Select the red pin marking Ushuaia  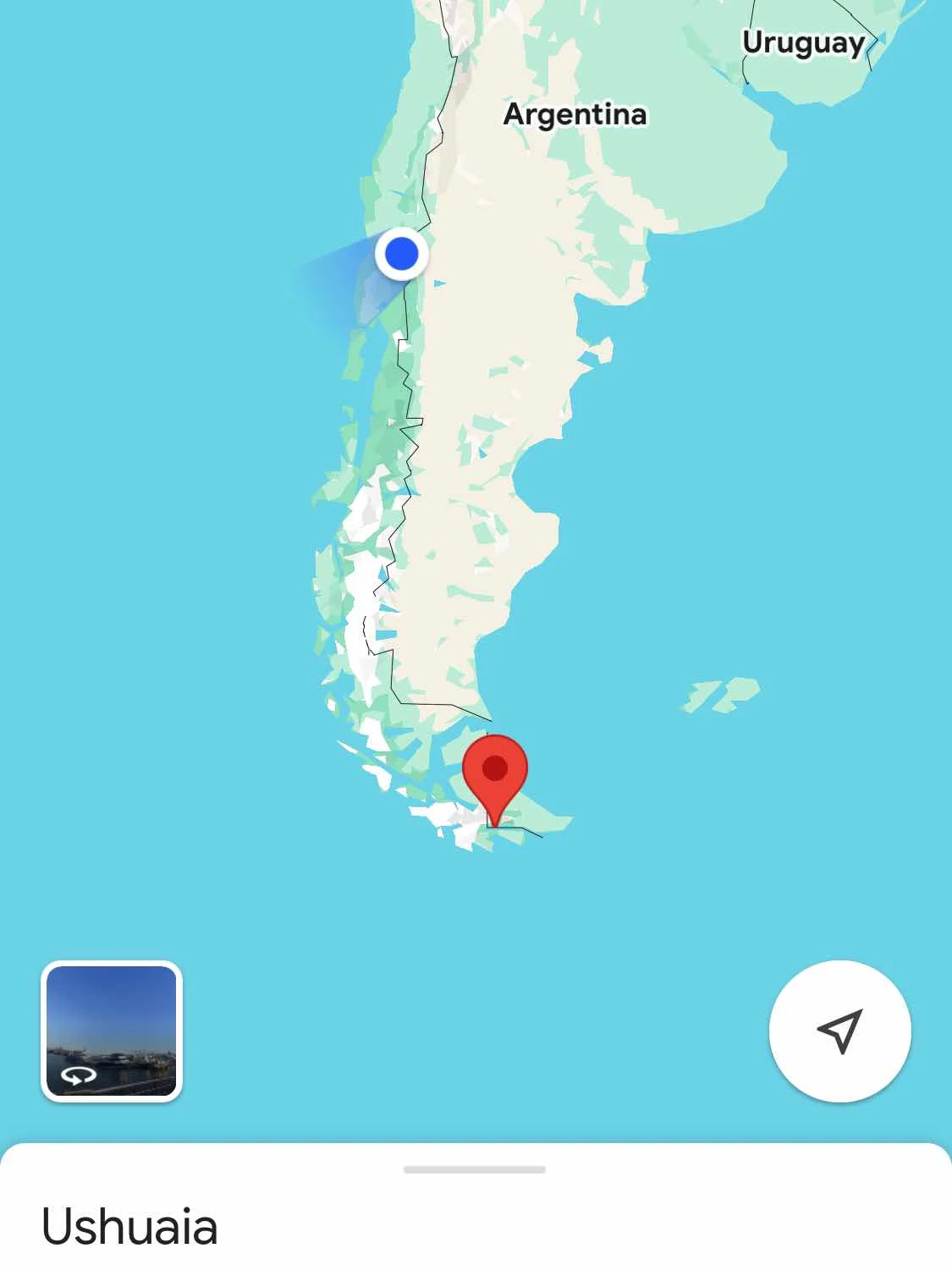point(495,773)
